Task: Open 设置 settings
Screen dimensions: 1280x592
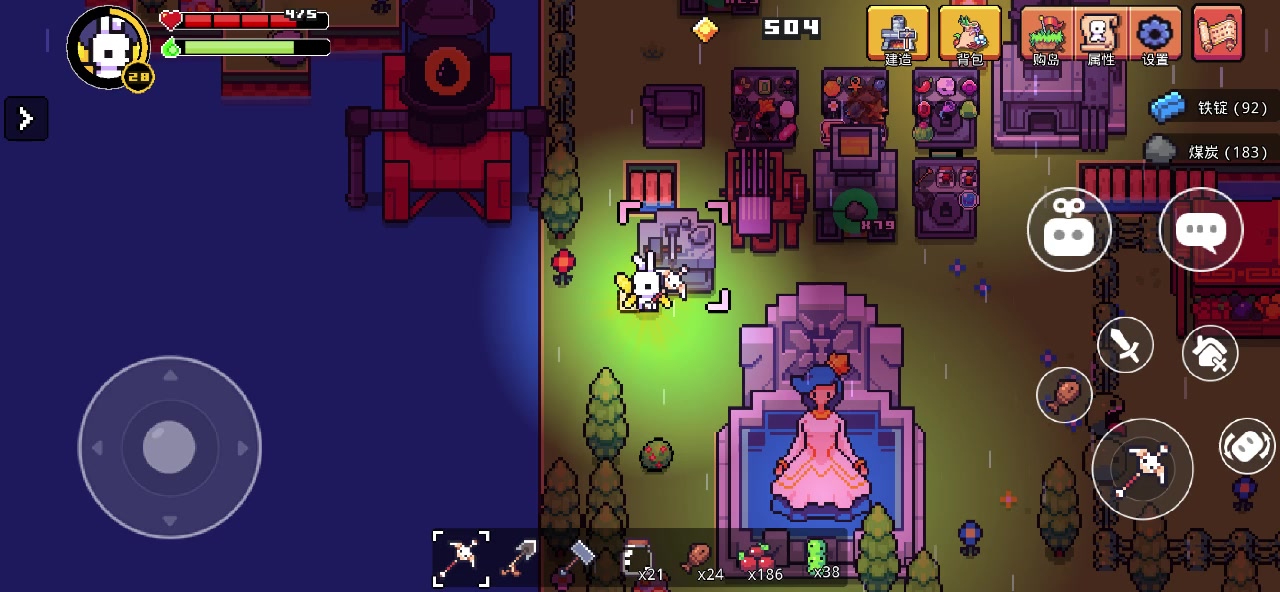Action: [1155, 34]
